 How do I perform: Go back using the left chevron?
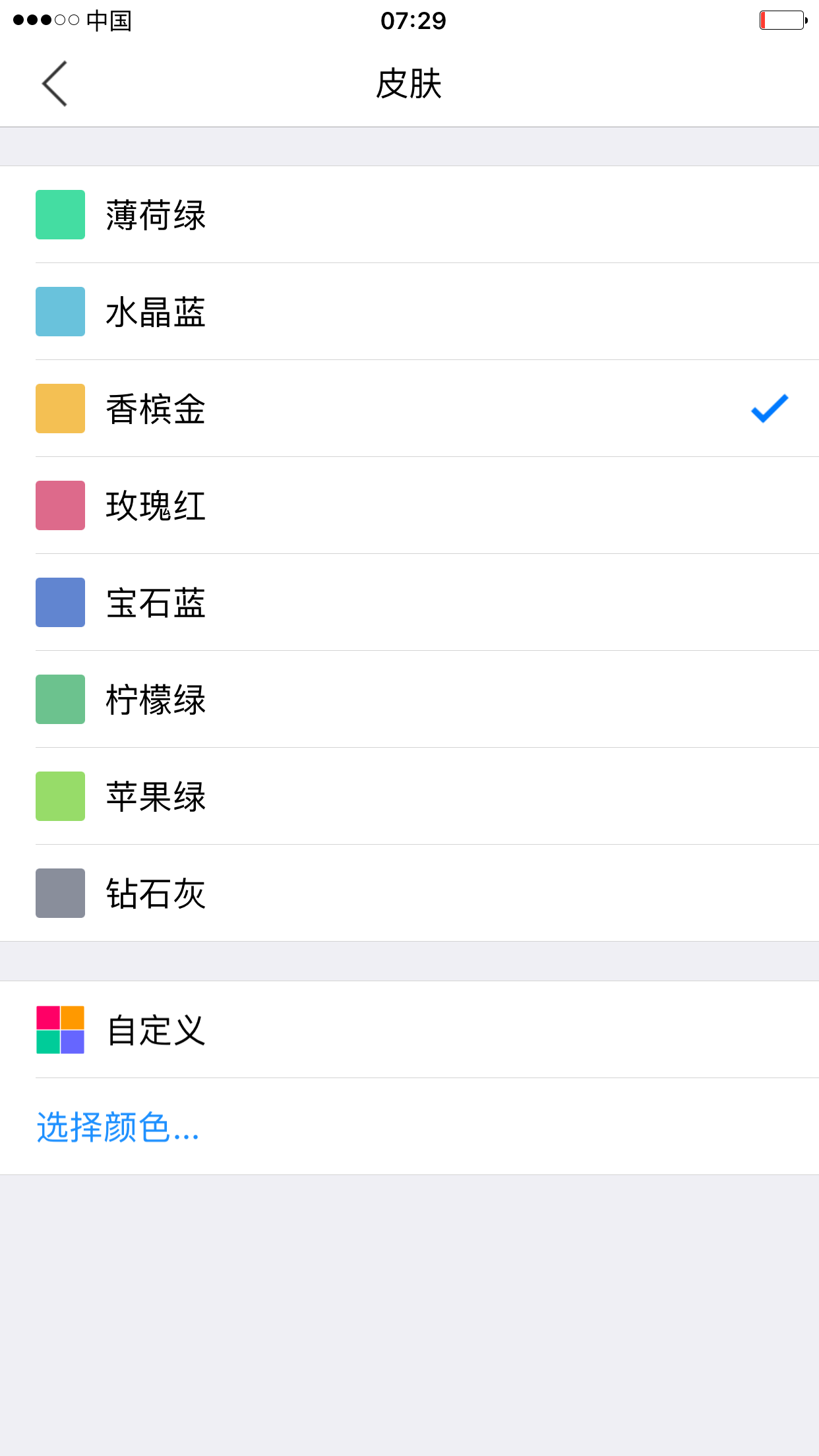click(x=54, y=84)
